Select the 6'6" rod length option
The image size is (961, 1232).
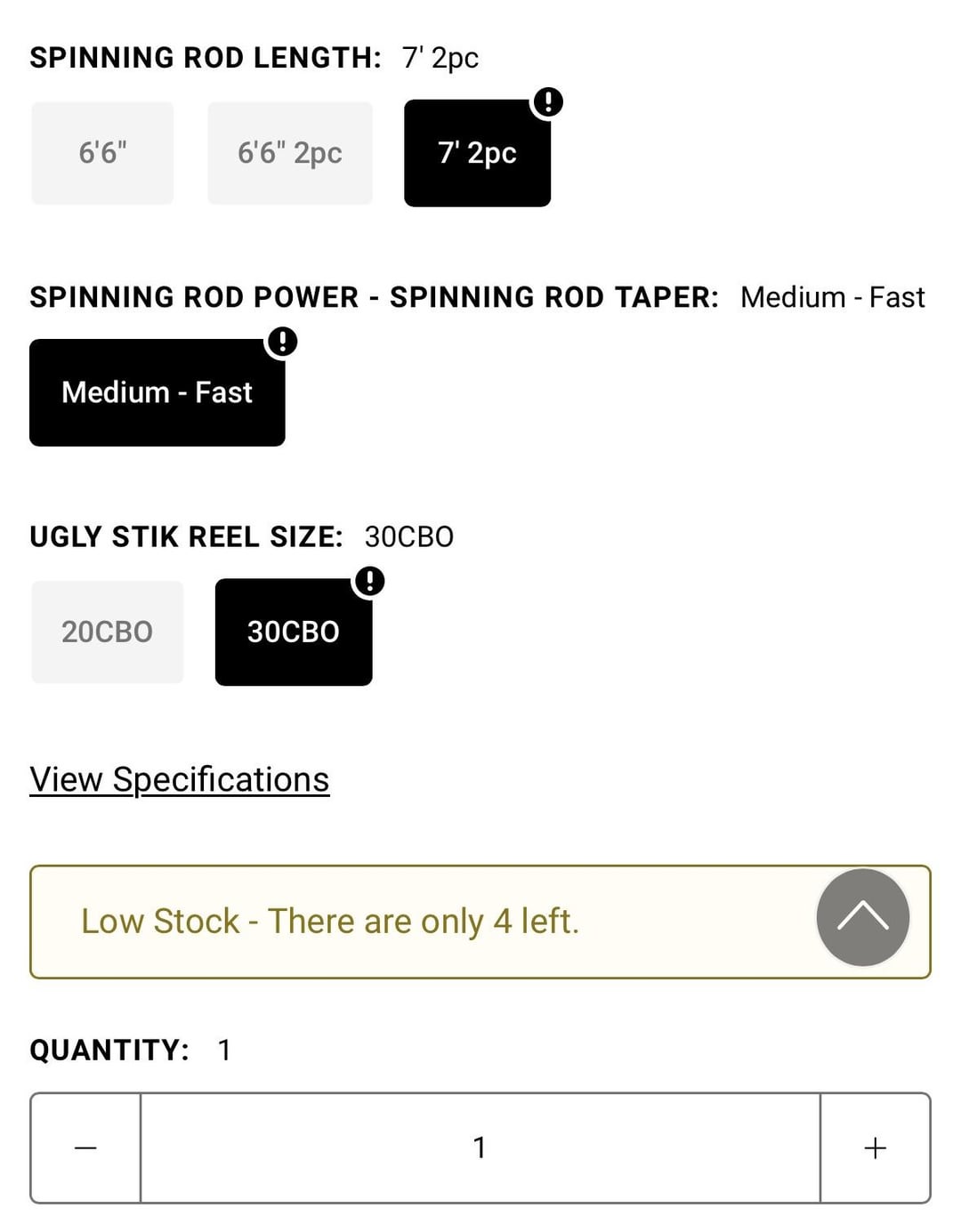[102, 153]
